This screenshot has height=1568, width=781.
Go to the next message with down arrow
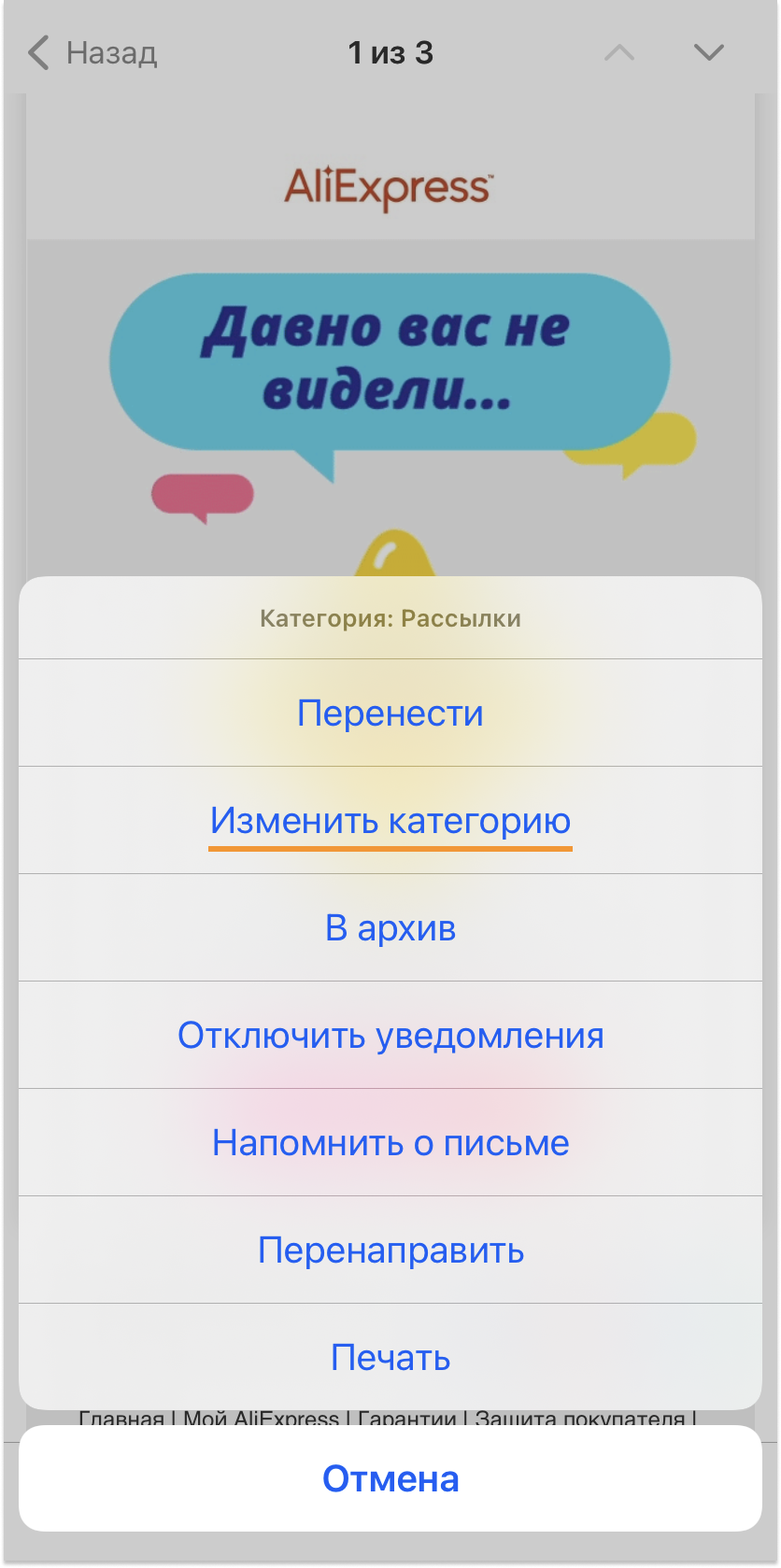pyautogui.click(x=709, y=53)
